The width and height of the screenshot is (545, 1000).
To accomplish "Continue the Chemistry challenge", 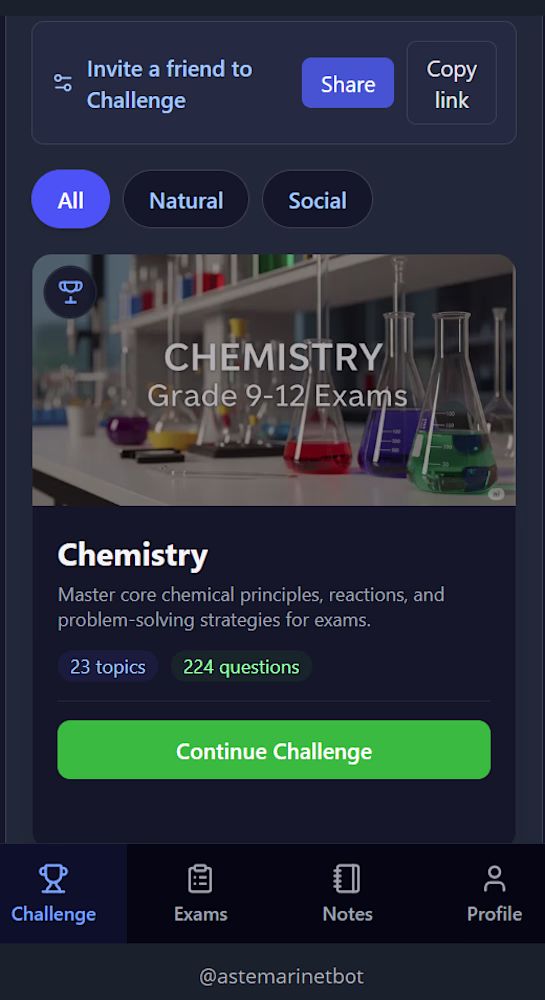I will click(274, 749).
